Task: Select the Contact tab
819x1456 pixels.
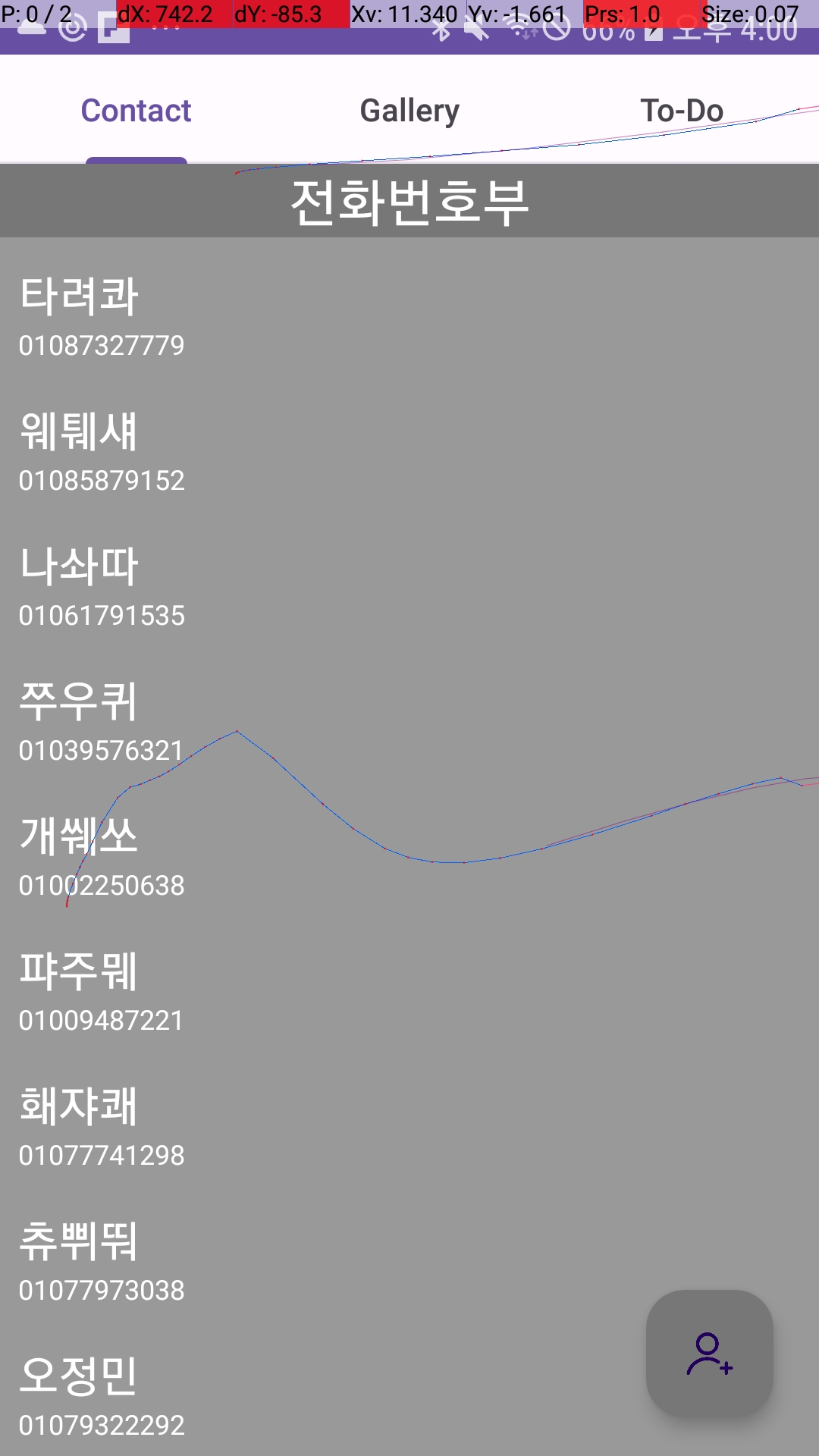Action: click(x=136, y=110)
